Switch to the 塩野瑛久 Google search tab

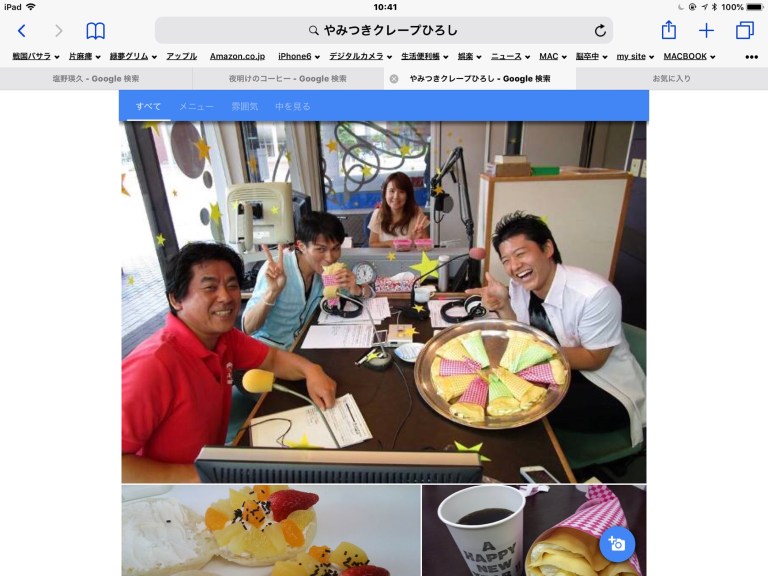[96, 78]
